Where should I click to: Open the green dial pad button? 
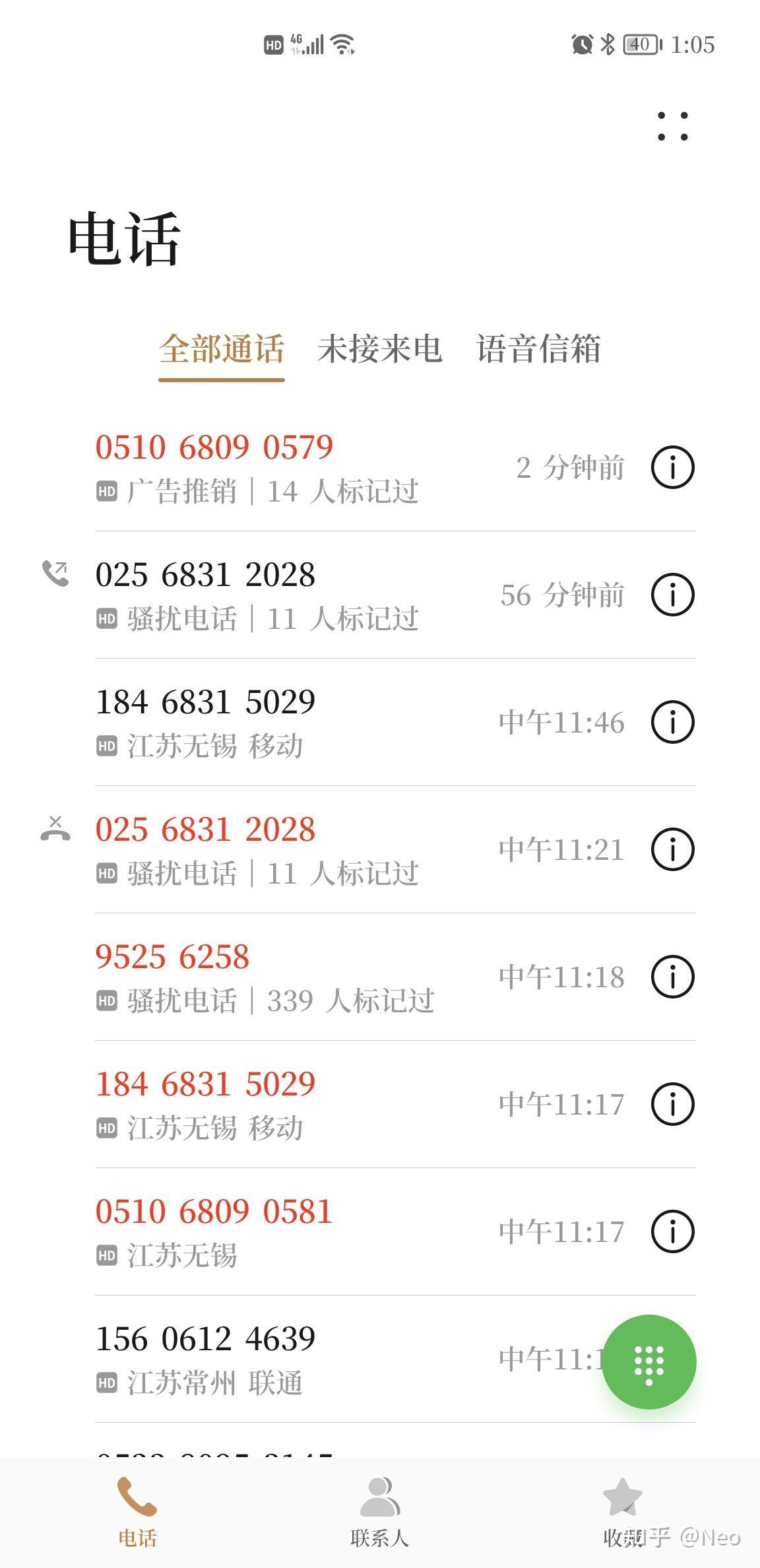coord(649,1362)
